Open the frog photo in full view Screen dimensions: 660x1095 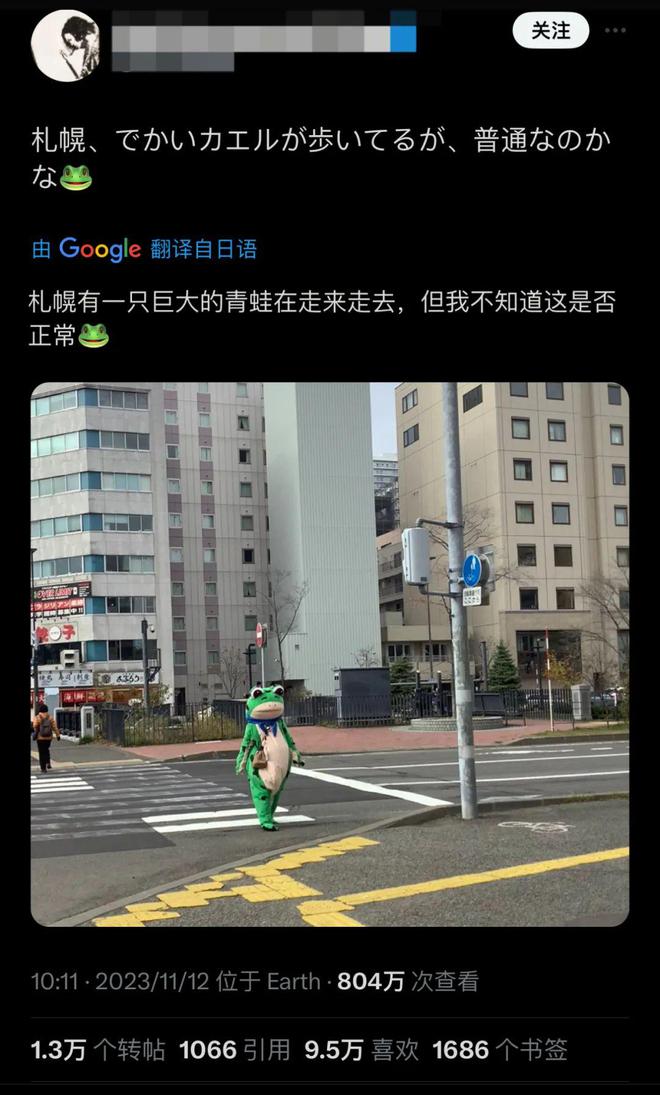pos(329,654)
